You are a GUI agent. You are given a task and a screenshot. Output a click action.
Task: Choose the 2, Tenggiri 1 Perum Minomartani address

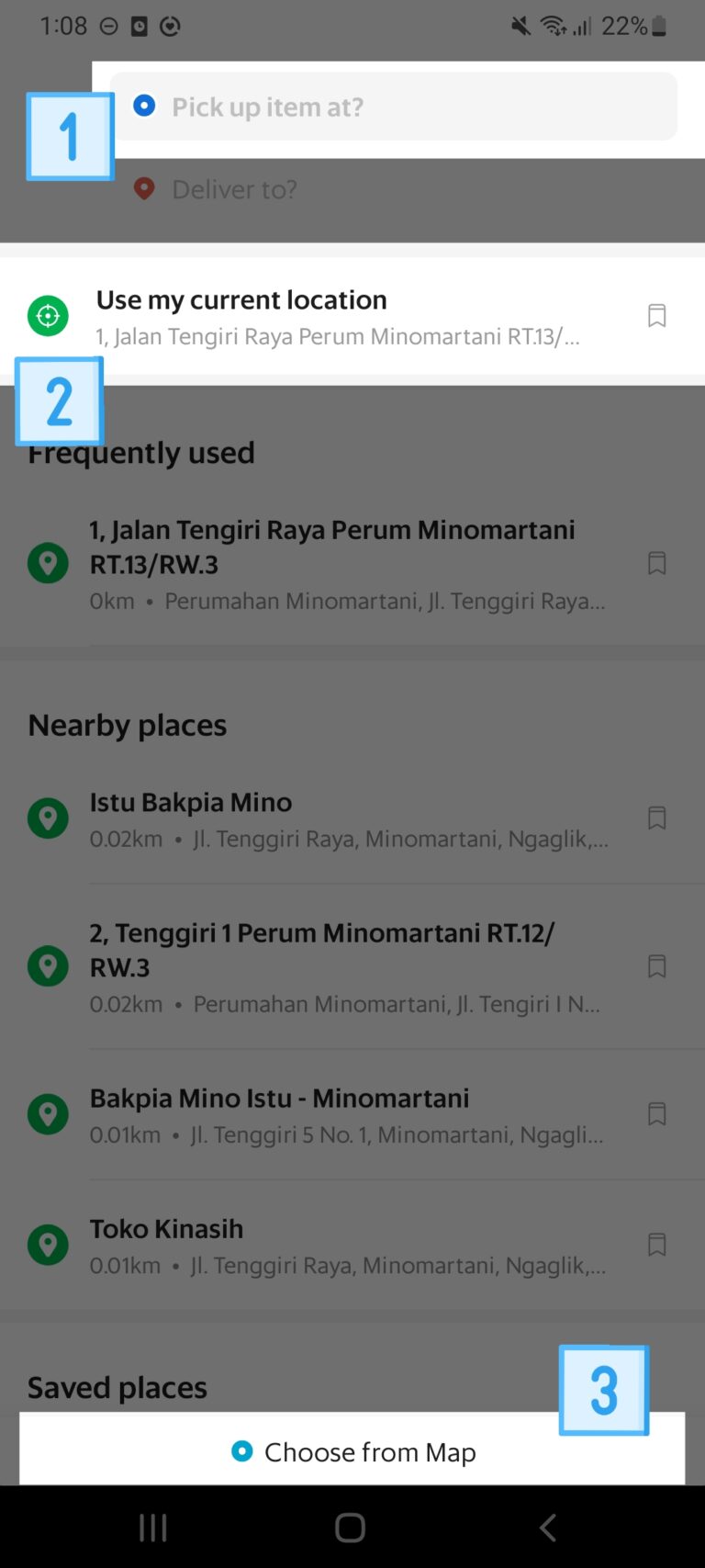pos(349,964)
